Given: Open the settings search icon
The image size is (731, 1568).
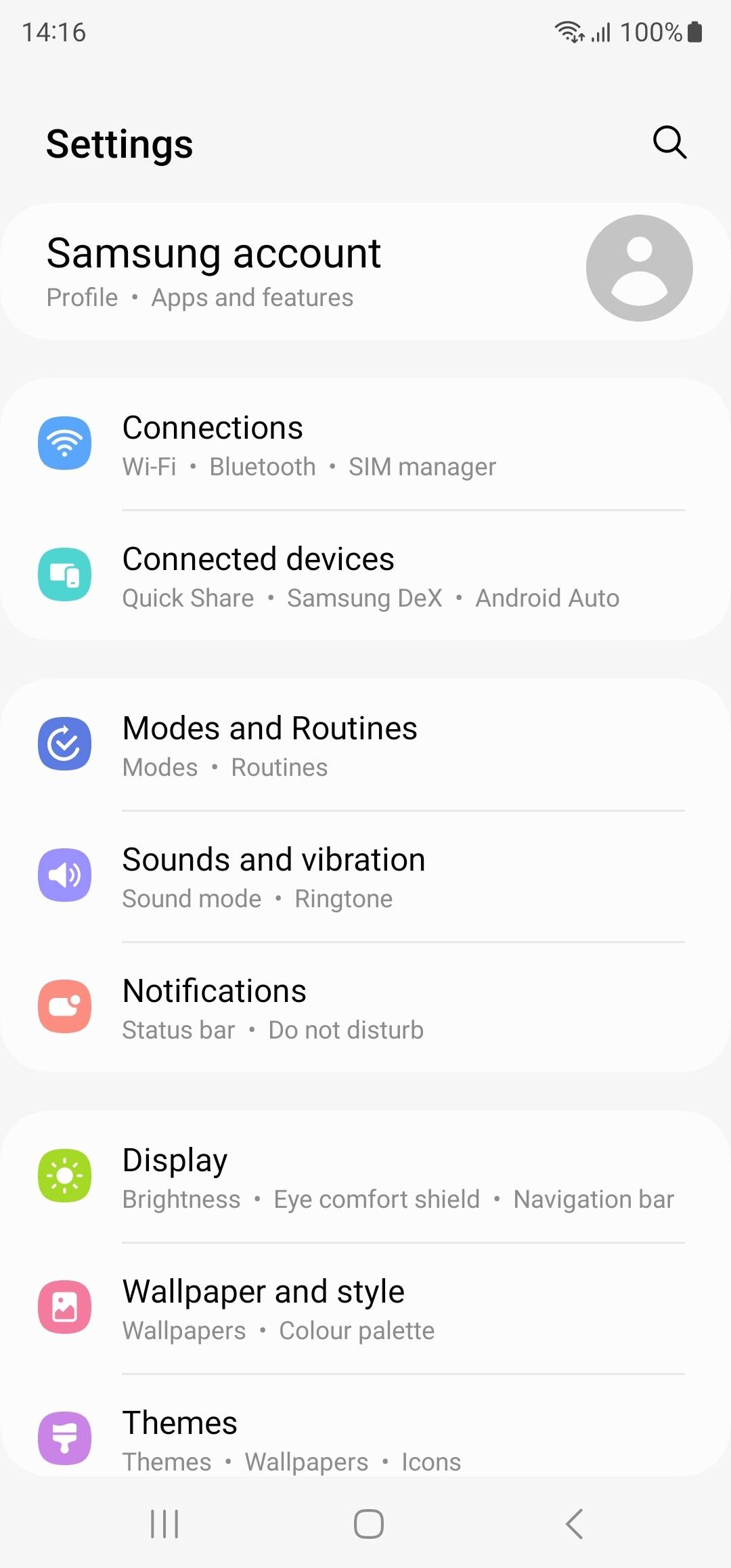Looking at the screenshot, I should pos(669,142).
